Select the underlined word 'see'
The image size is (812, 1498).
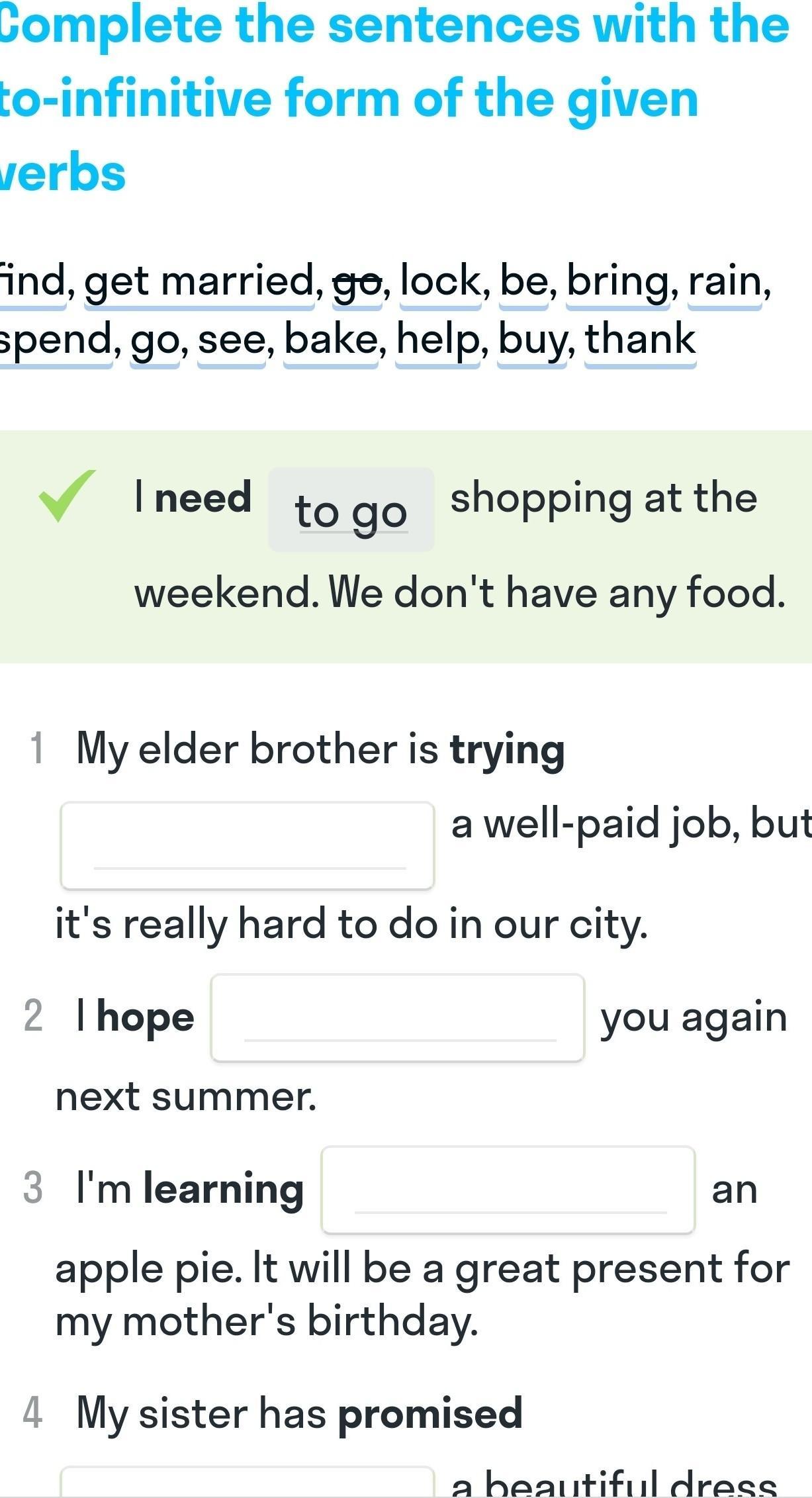point(232,339)
